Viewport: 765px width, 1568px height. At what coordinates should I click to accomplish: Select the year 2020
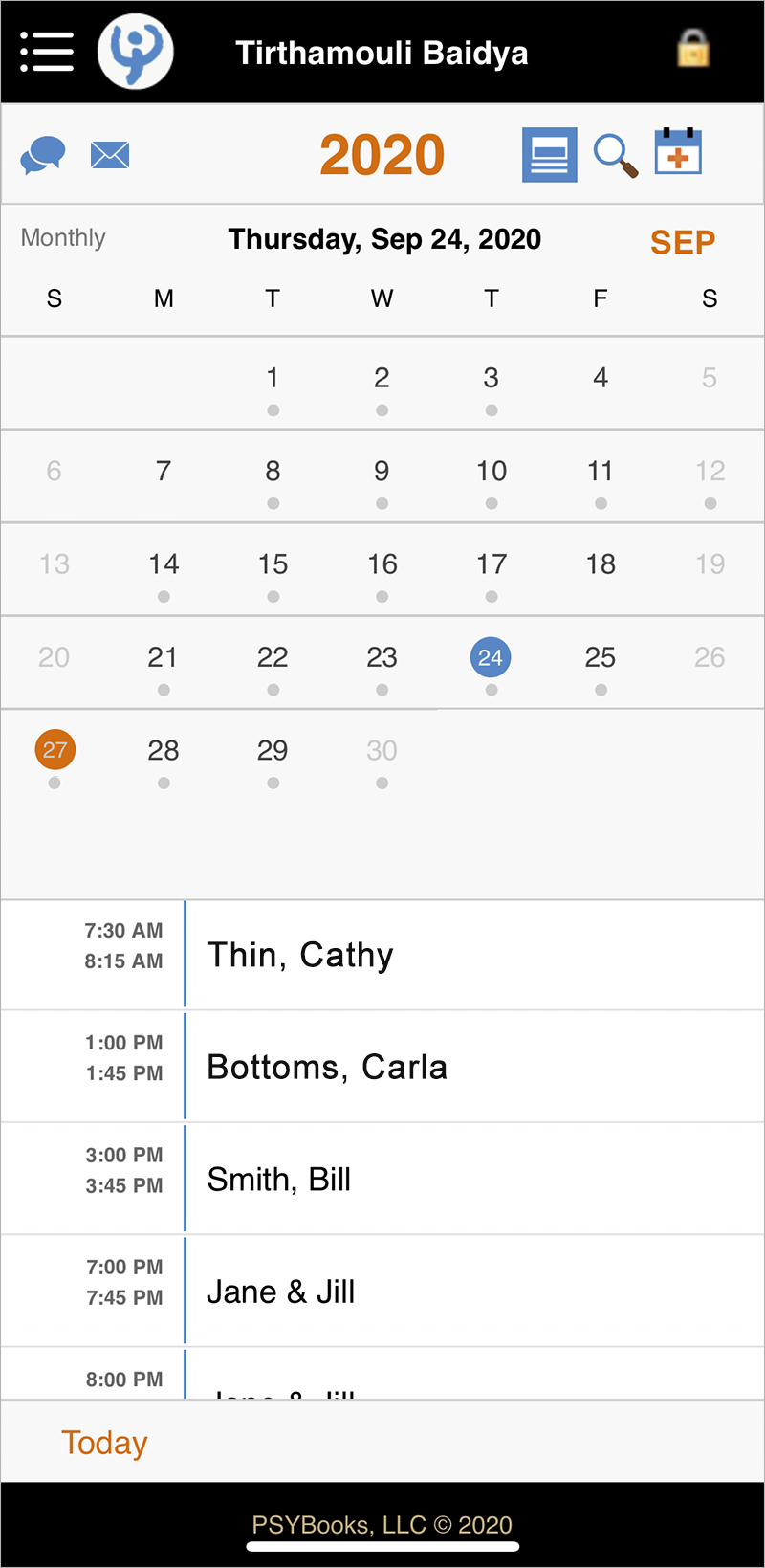[382, 155]
